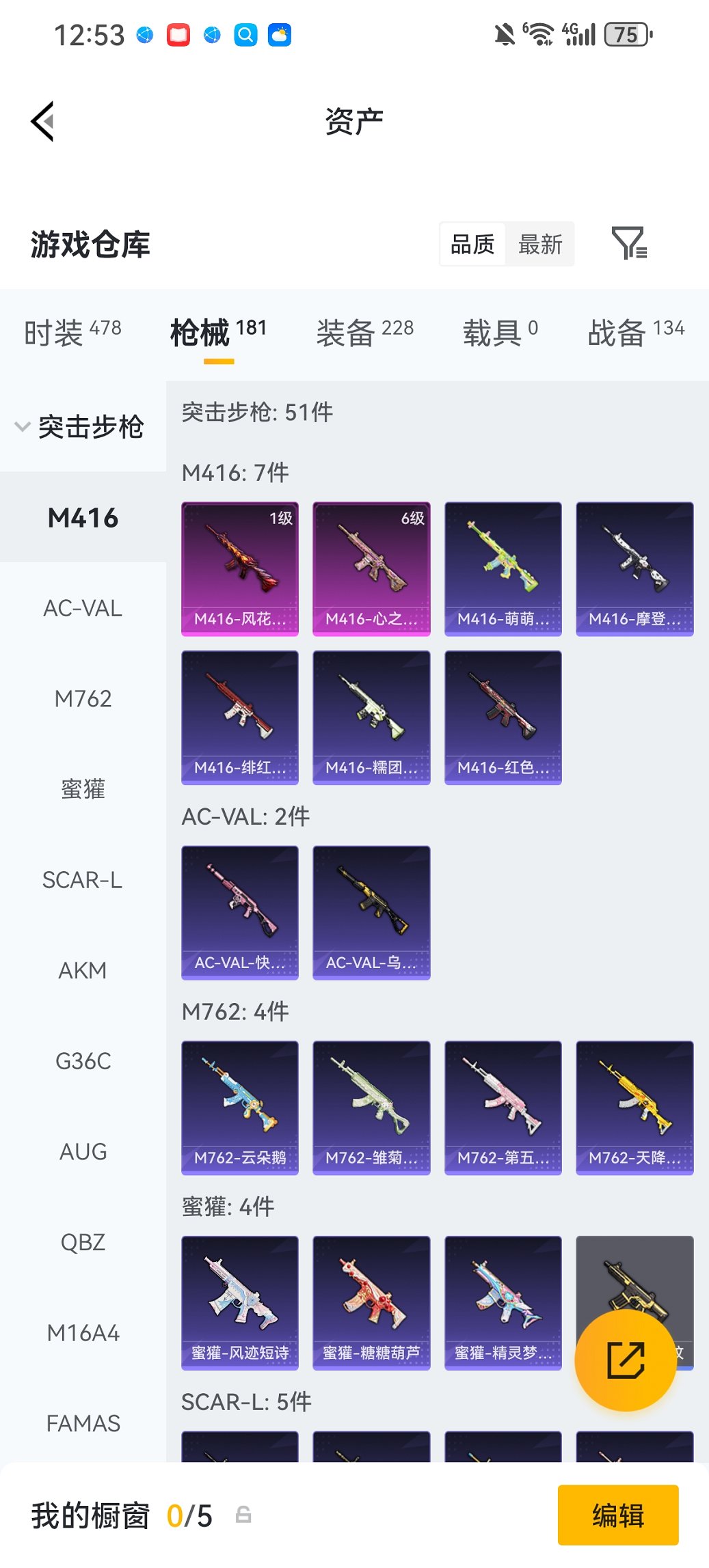
Task: View the AC-VAL-快 skin
Action: click(x=240, y=912)
